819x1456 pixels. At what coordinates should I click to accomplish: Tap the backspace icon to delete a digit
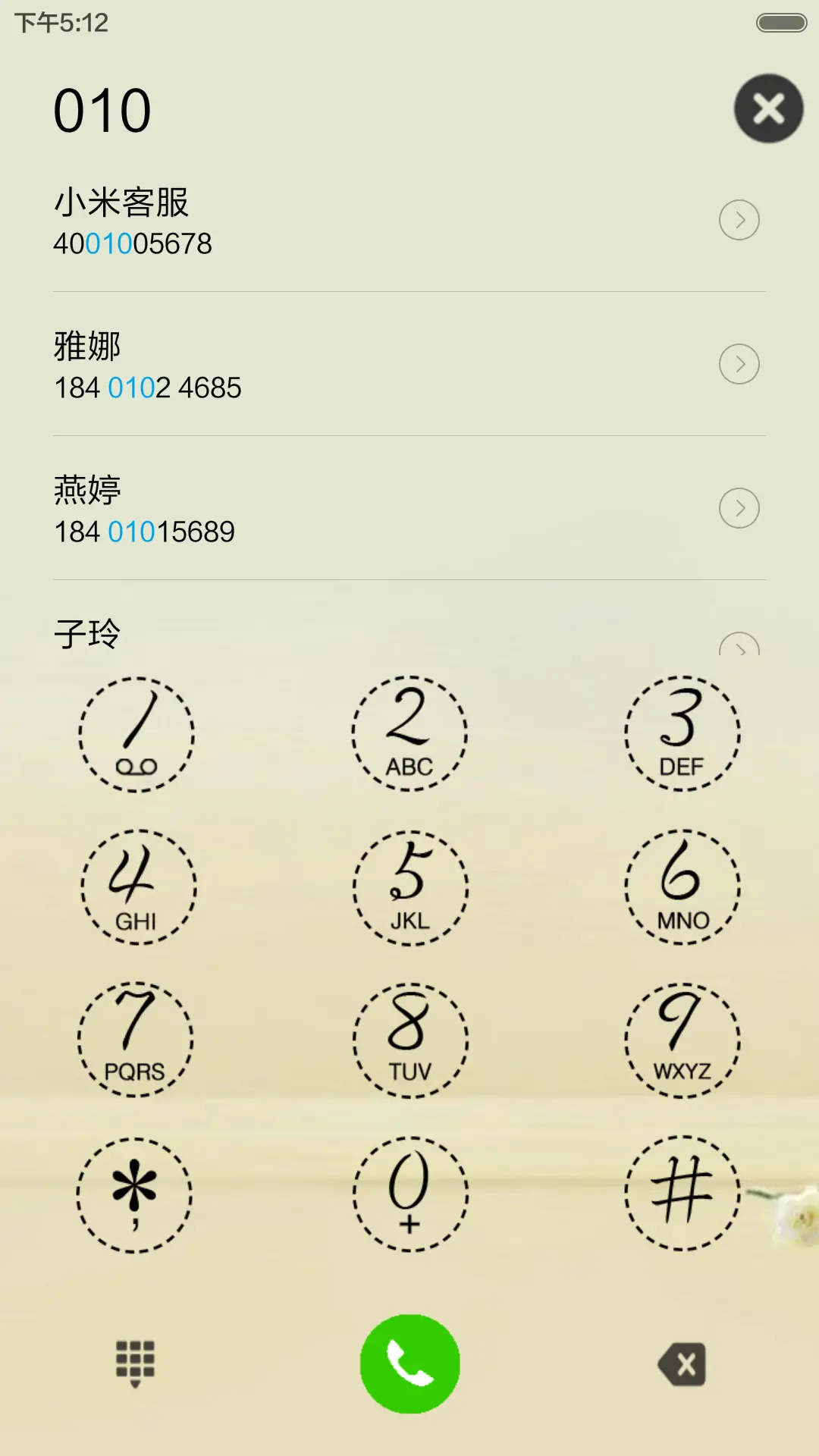tap(680, 1363)
